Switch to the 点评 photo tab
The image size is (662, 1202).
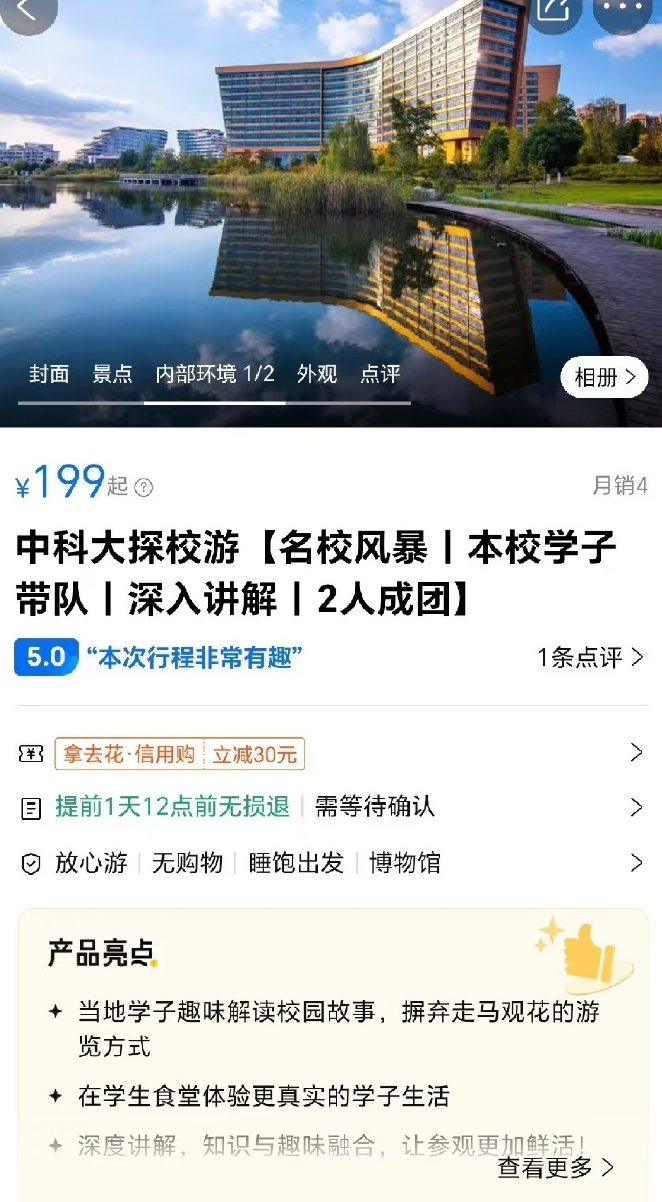click(380, 374)
